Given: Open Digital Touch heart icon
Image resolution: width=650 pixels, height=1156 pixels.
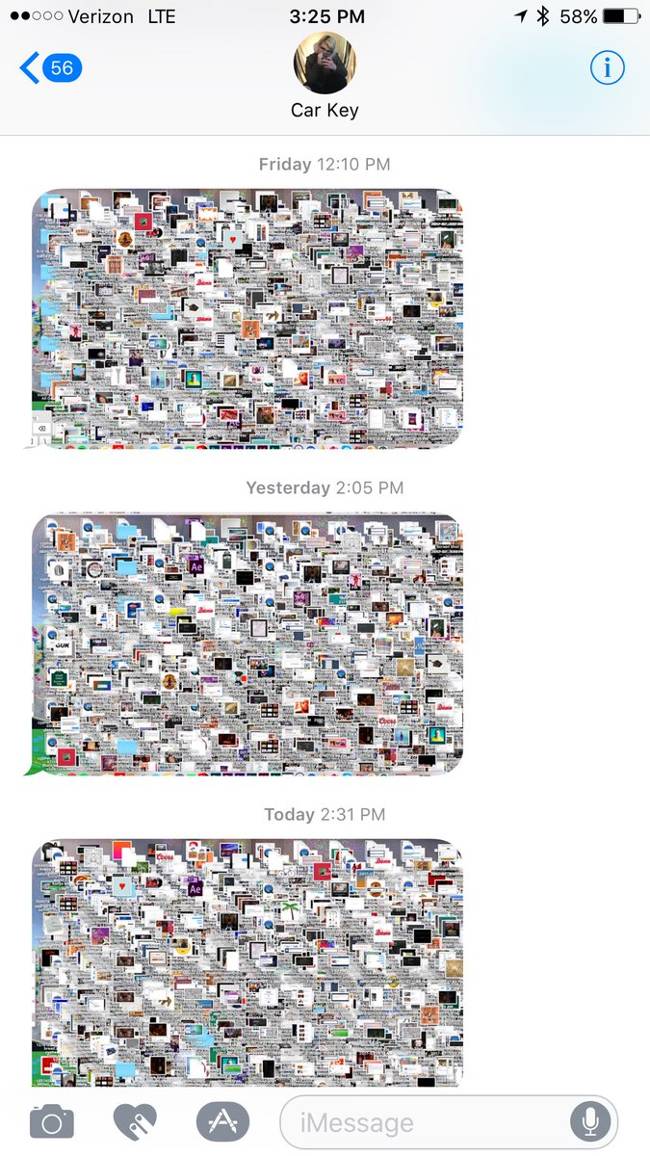Looking at the screenshot, I should [135, 1123].
